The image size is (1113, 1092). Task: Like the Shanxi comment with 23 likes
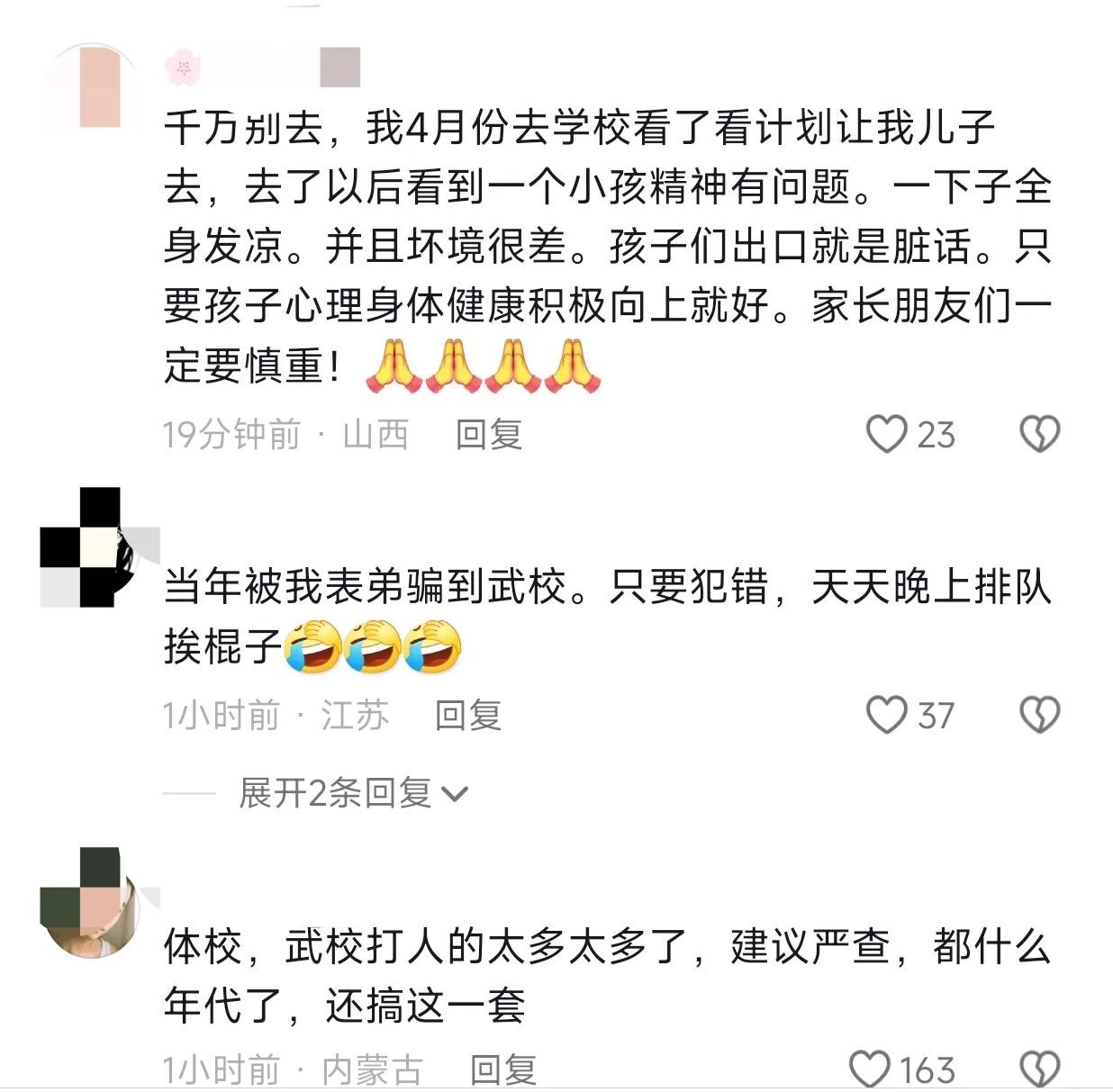[886, 434]
